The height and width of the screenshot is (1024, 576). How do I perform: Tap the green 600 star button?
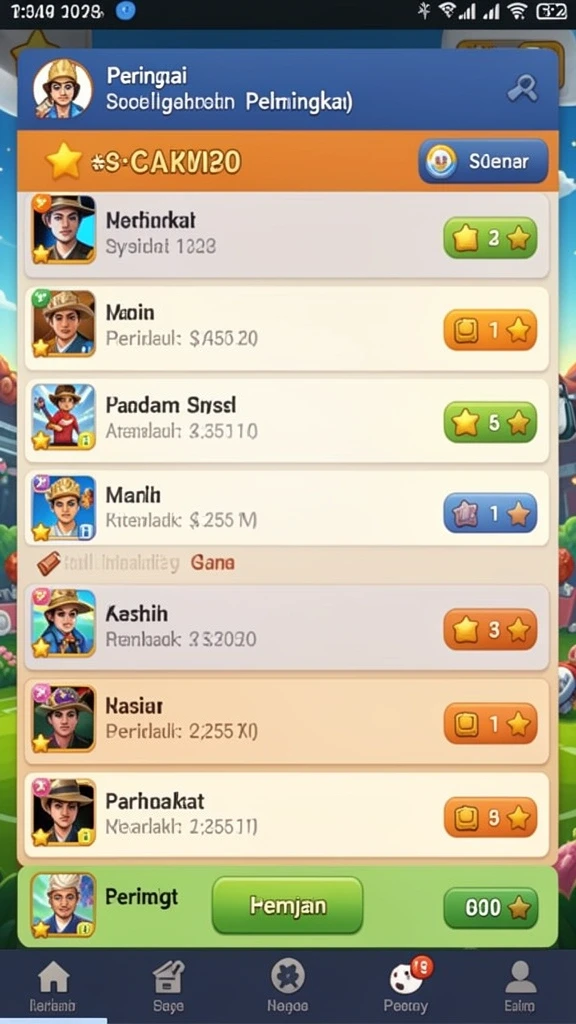(x=491, y=908)
